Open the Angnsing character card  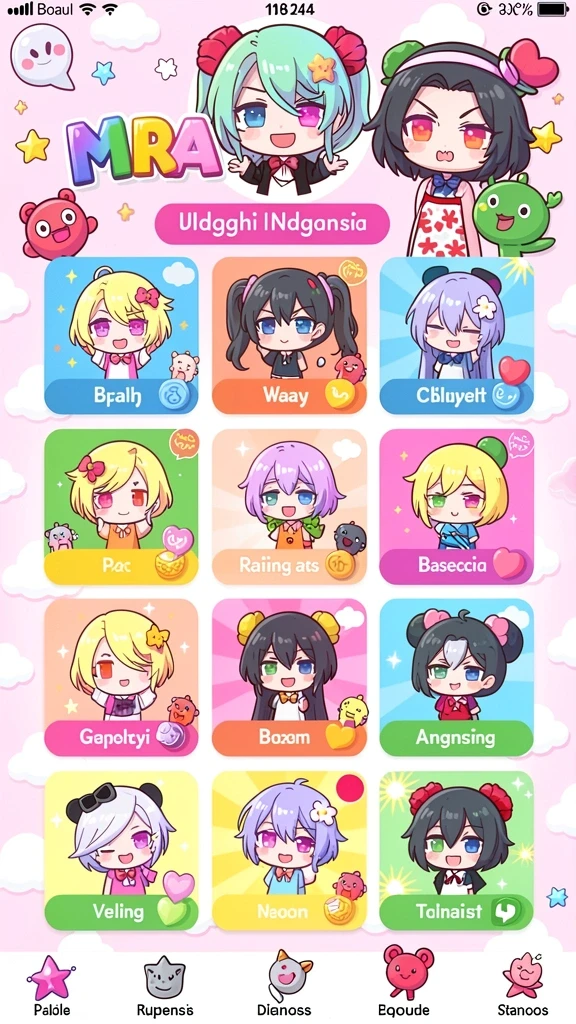click(x=456, y=677)
